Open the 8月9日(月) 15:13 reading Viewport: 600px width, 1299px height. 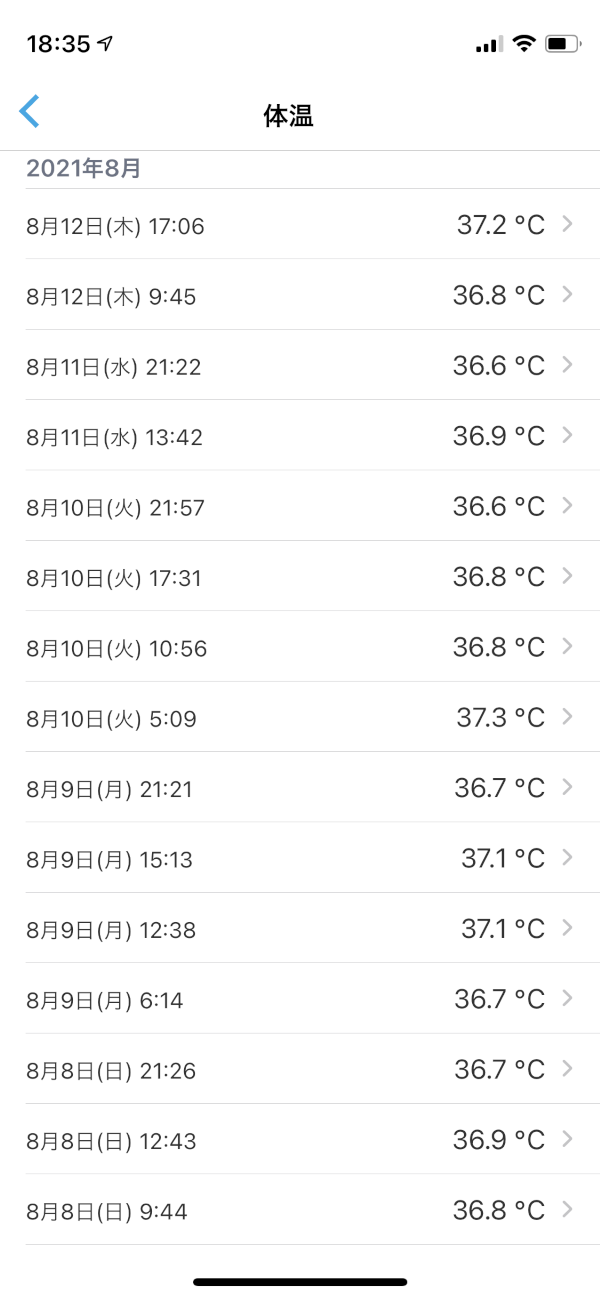tap(300, 858)
